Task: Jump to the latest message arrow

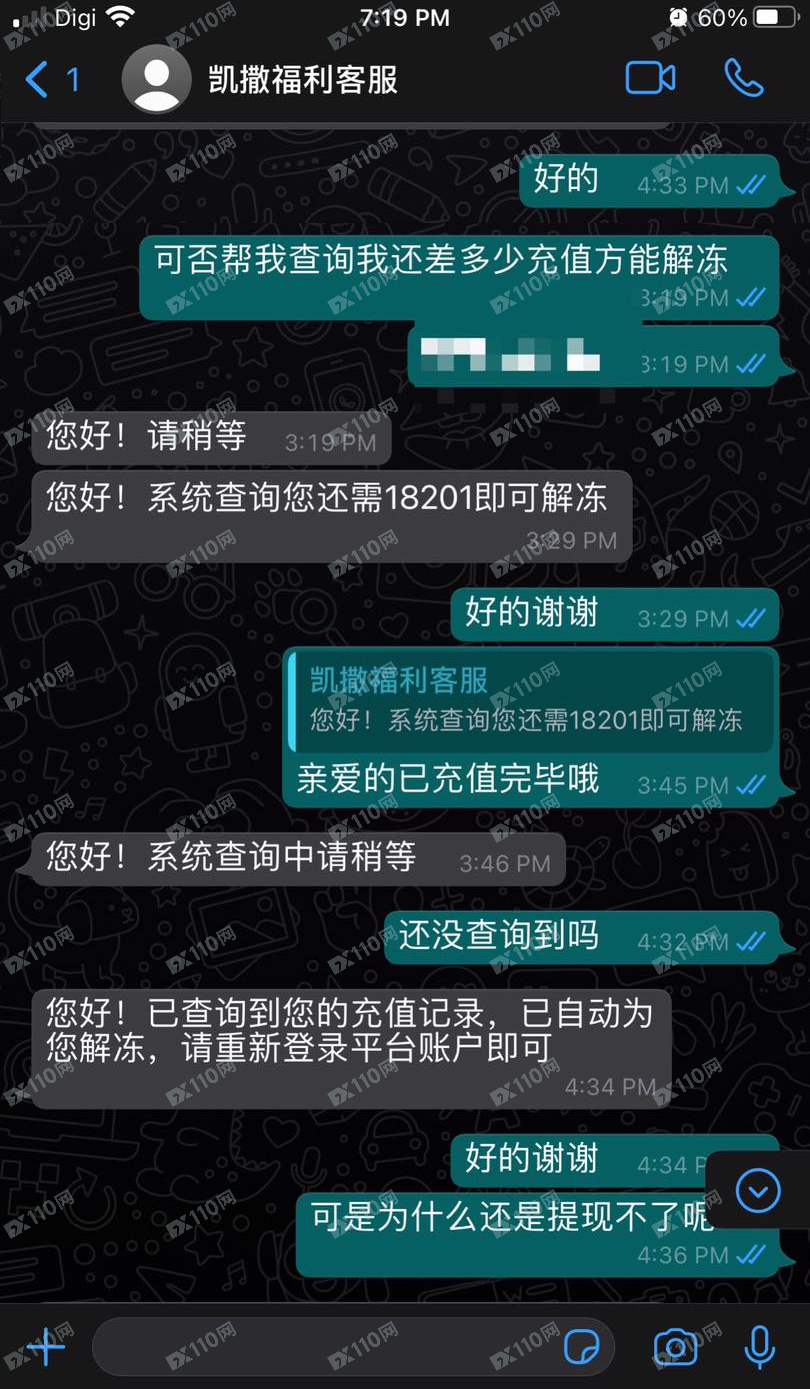Action: tap(757, 1190)
